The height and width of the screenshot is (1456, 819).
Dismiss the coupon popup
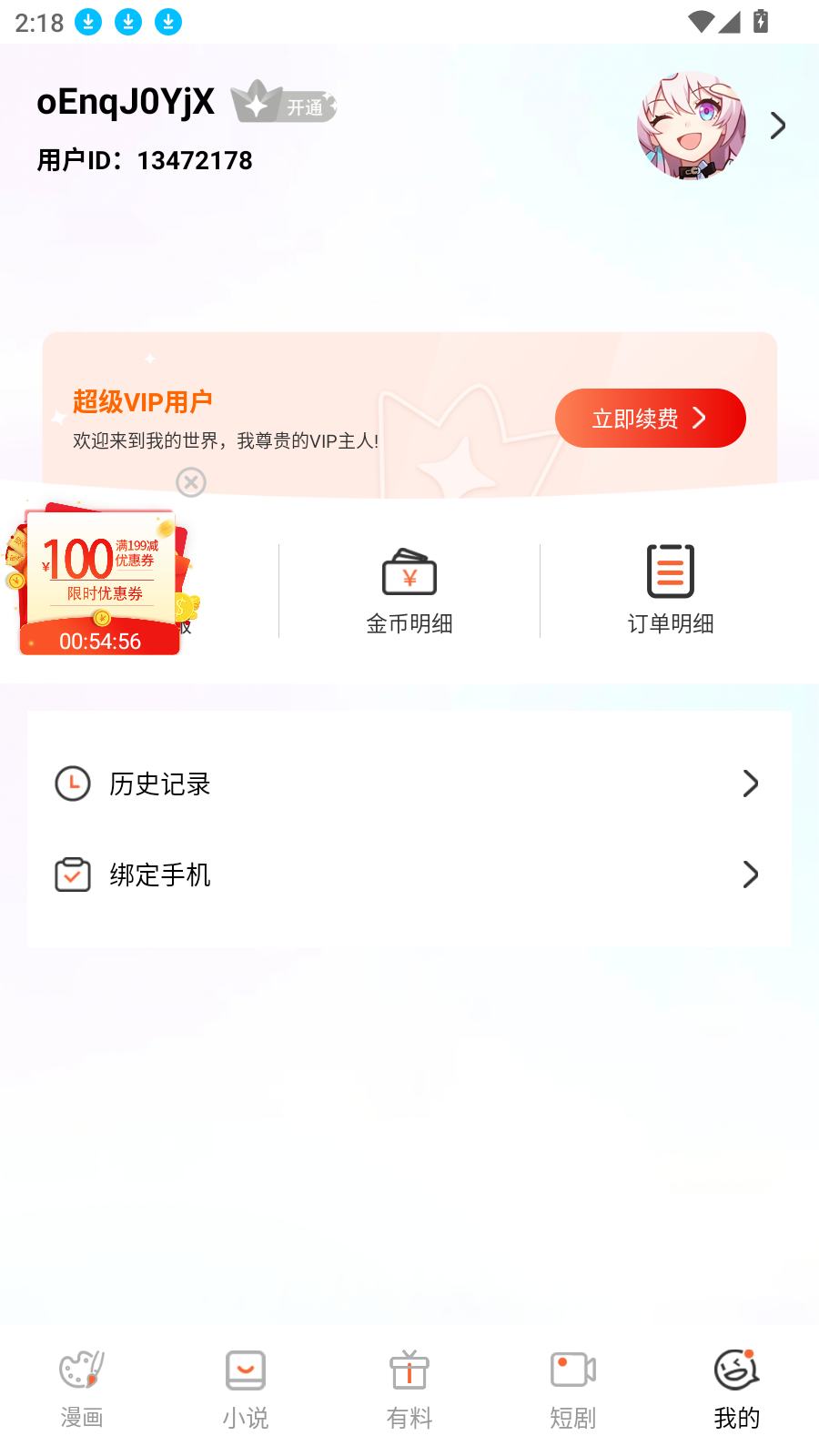click(x=191, y=482)
